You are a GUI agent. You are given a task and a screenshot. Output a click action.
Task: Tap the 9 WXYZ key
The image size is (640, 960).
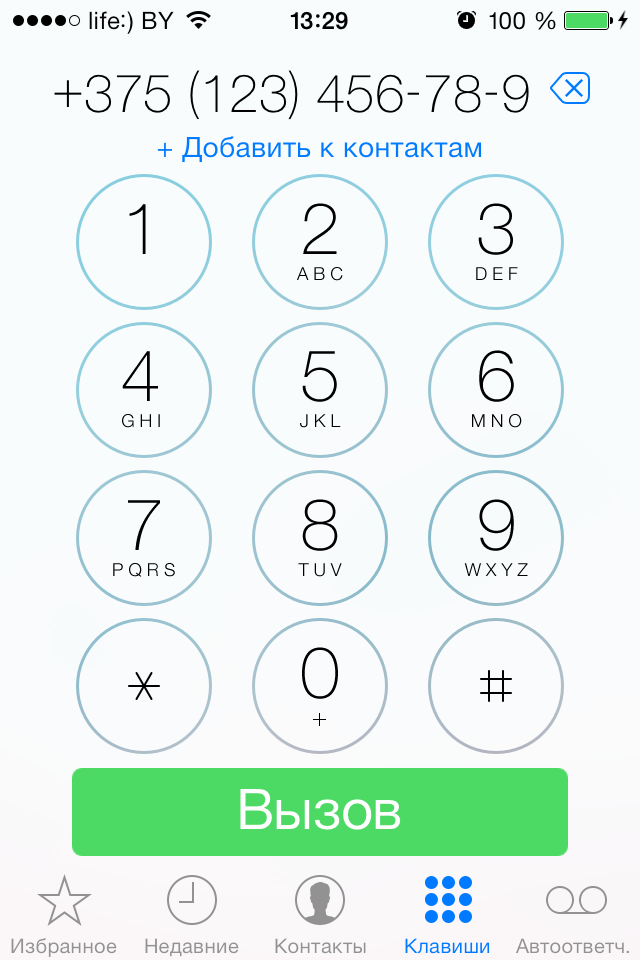[x=496, y=538]
